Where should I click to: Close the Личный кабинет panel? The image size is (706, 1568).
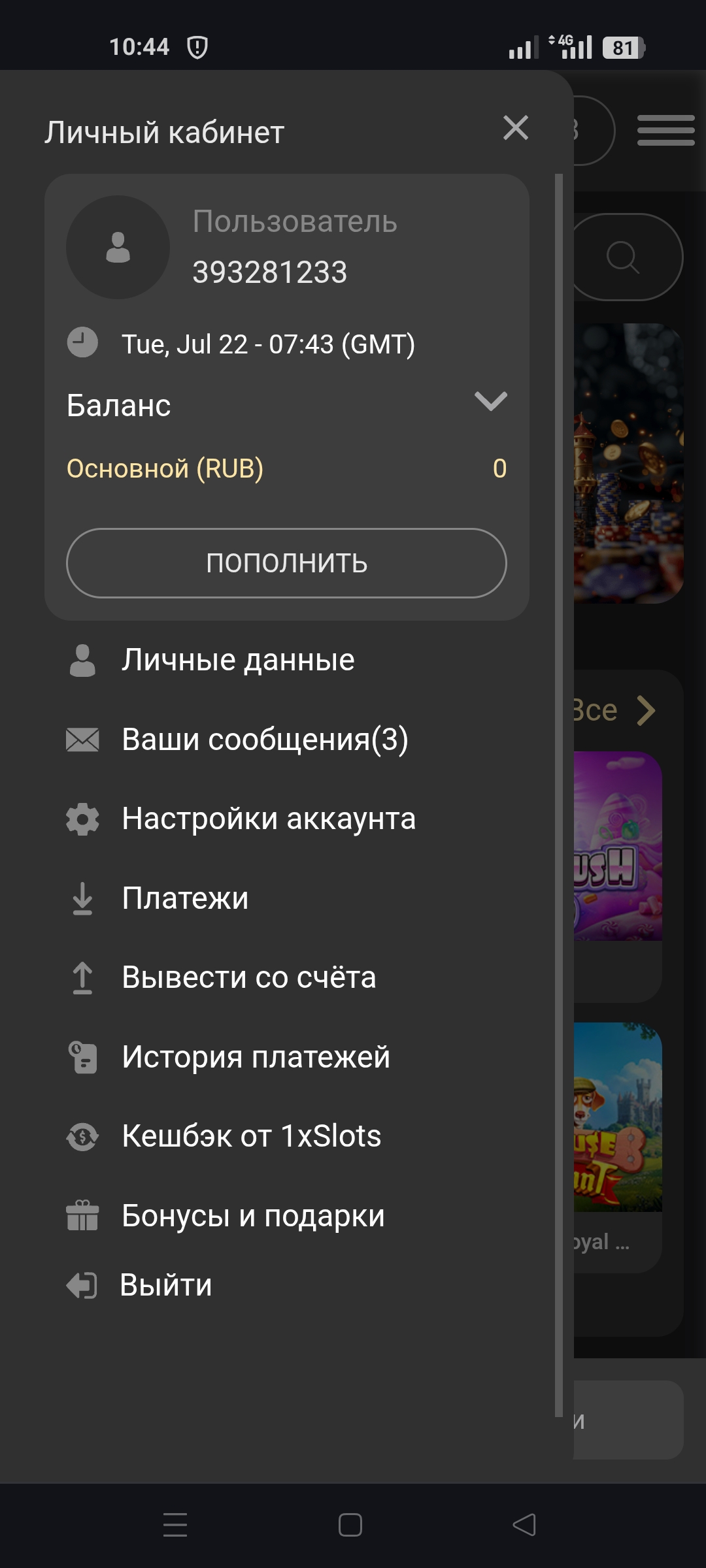coord(516,128)
